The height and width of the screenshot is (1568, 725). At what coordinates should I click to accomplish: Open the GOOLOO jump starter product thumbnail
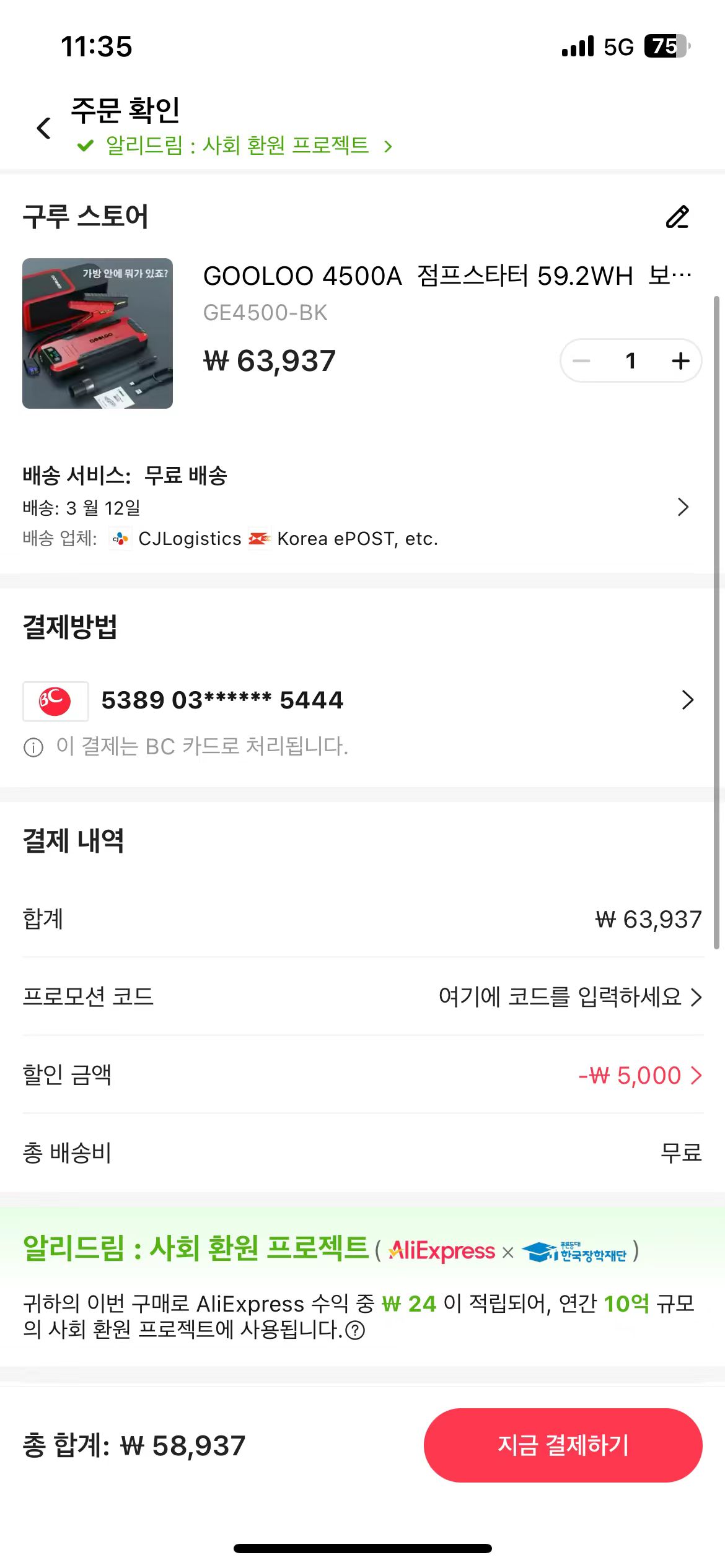97,333
